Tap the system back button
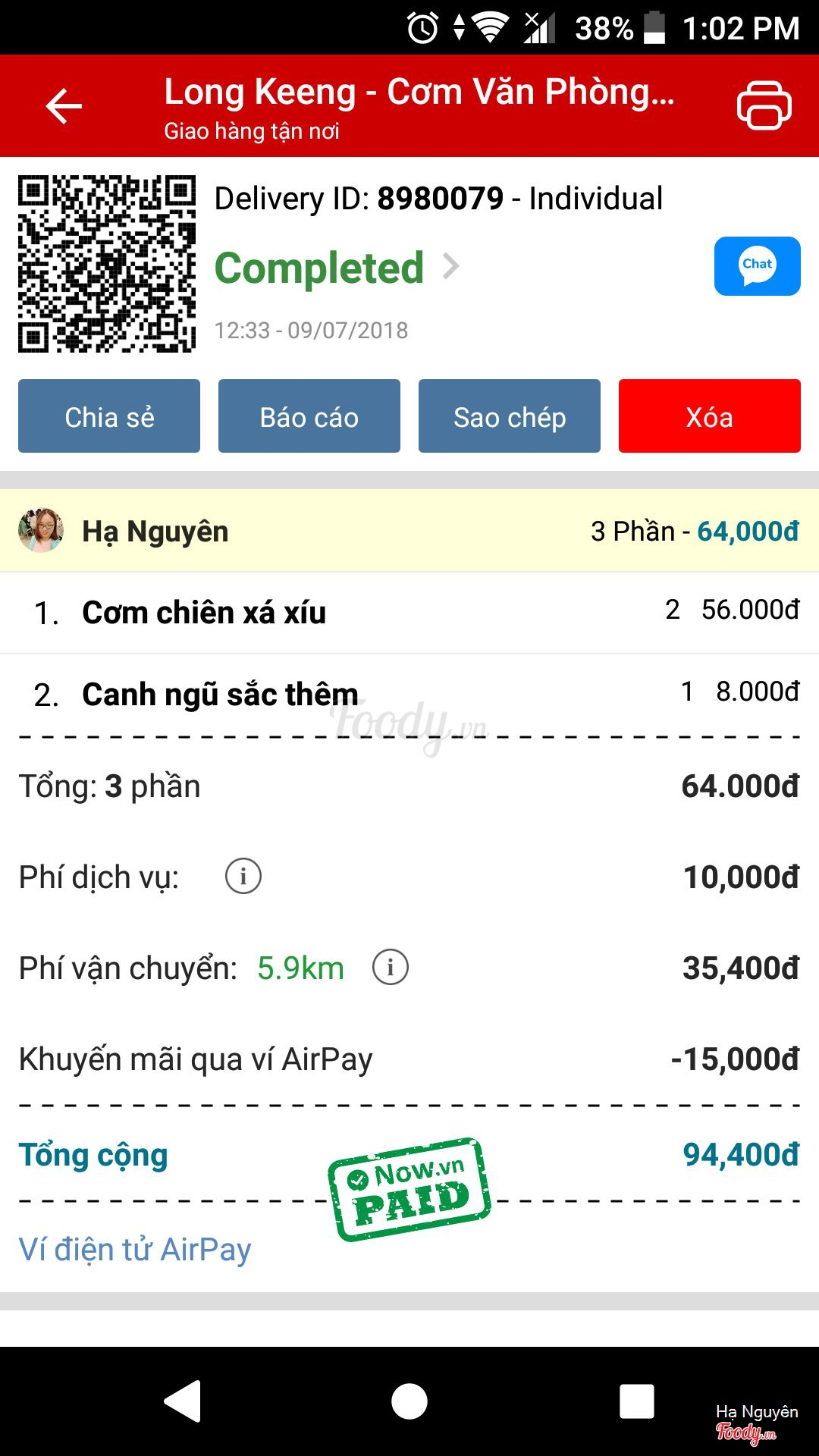Viewport: 819px width, 1456px height. 184,1401
